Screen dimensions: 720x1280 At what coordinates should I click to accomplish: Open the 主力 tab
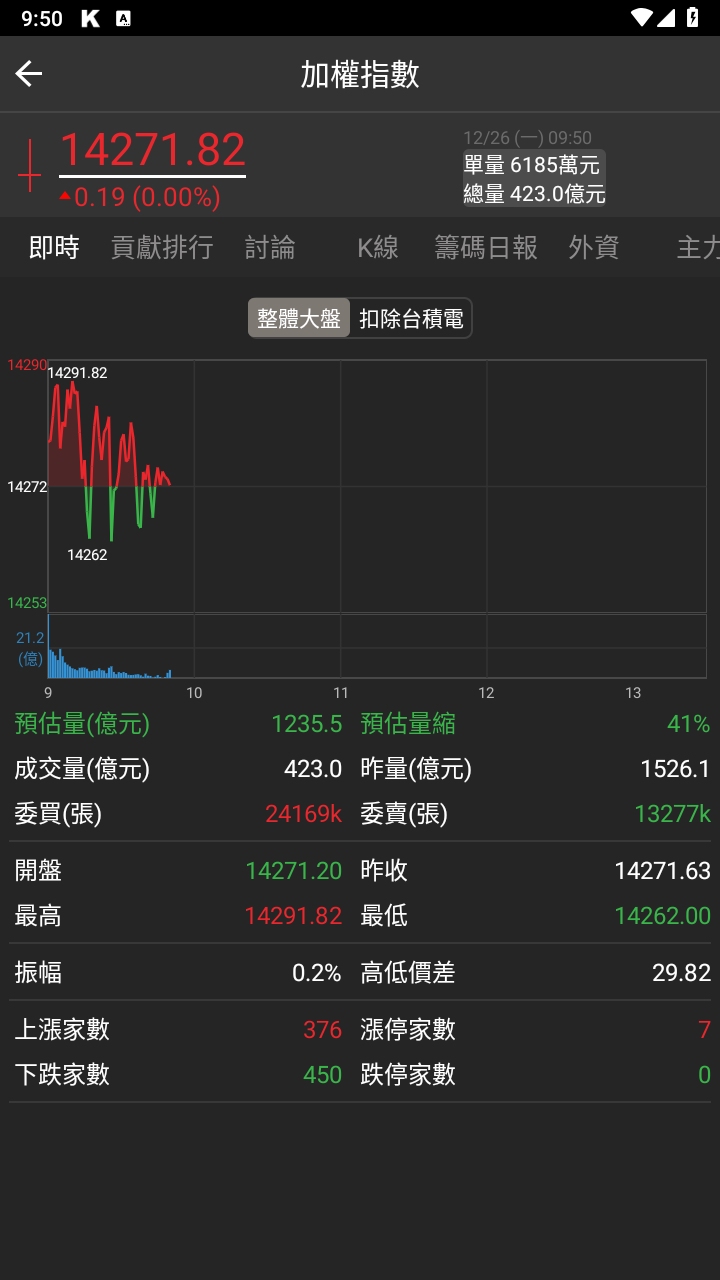coord(698,247)
